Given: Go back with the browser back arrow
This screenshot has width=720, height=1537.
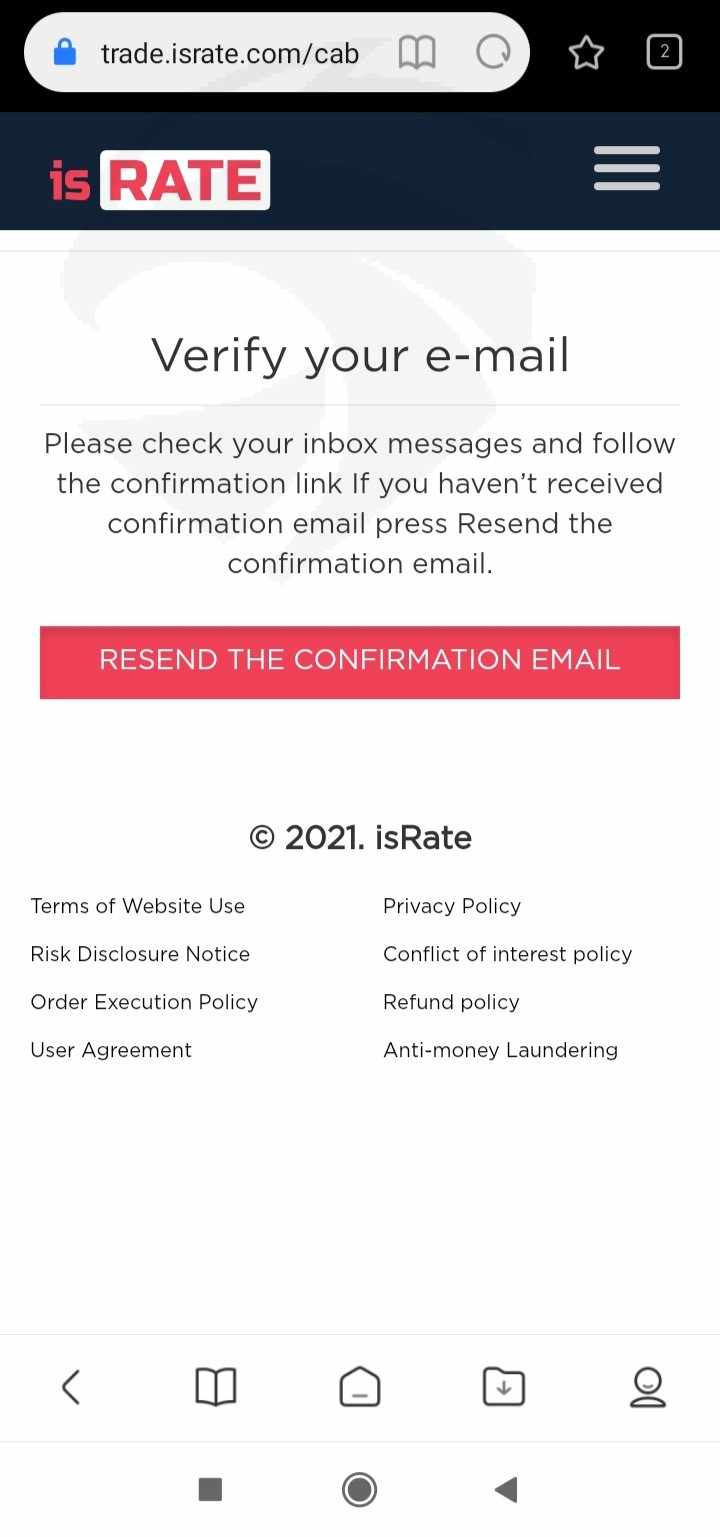Looking at the screenshot, I should 71,1387.
